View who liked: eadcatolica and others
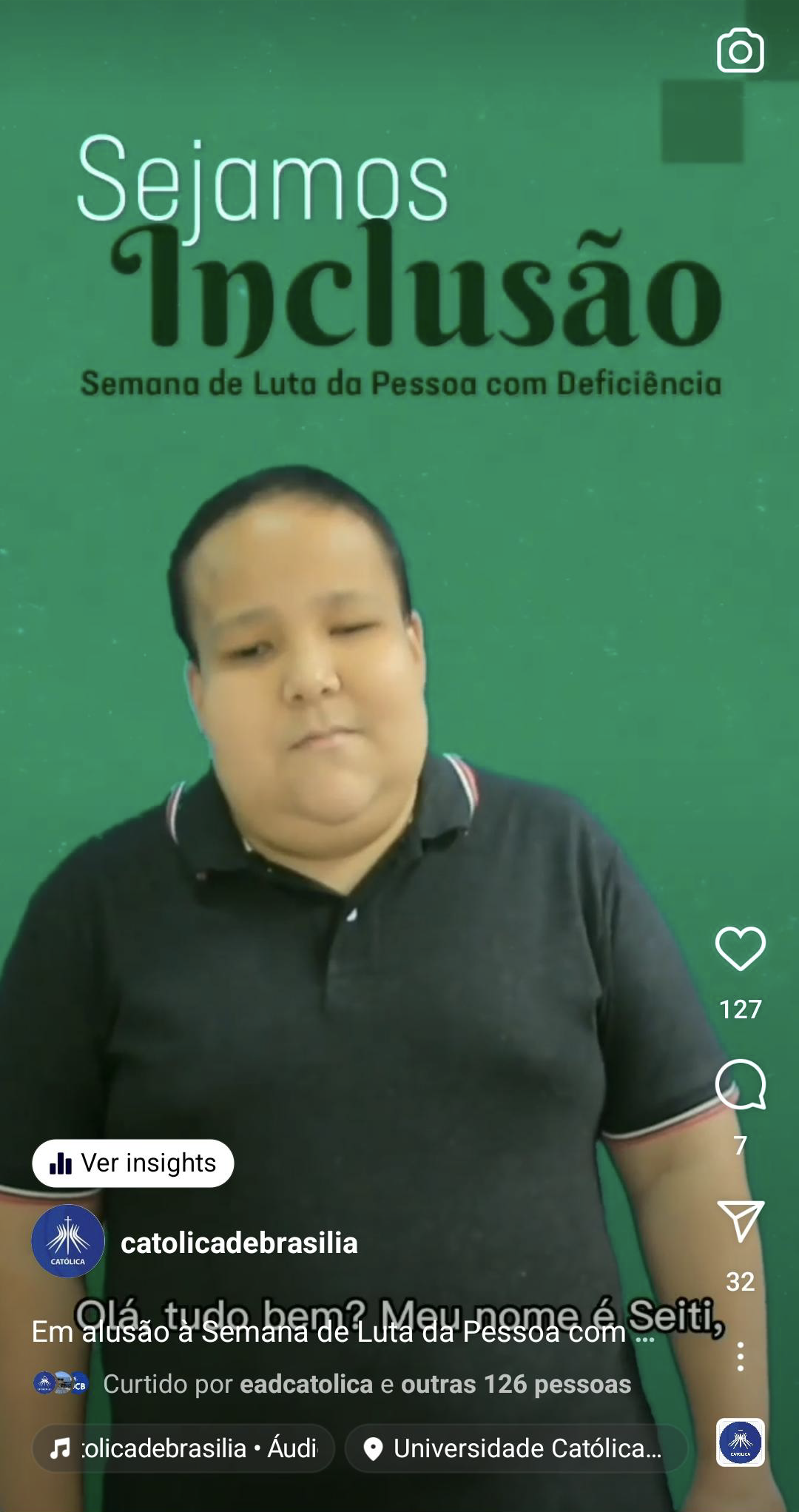Image resolution: width=799 pixels, height=1512 pixels. pos(367,1384)
